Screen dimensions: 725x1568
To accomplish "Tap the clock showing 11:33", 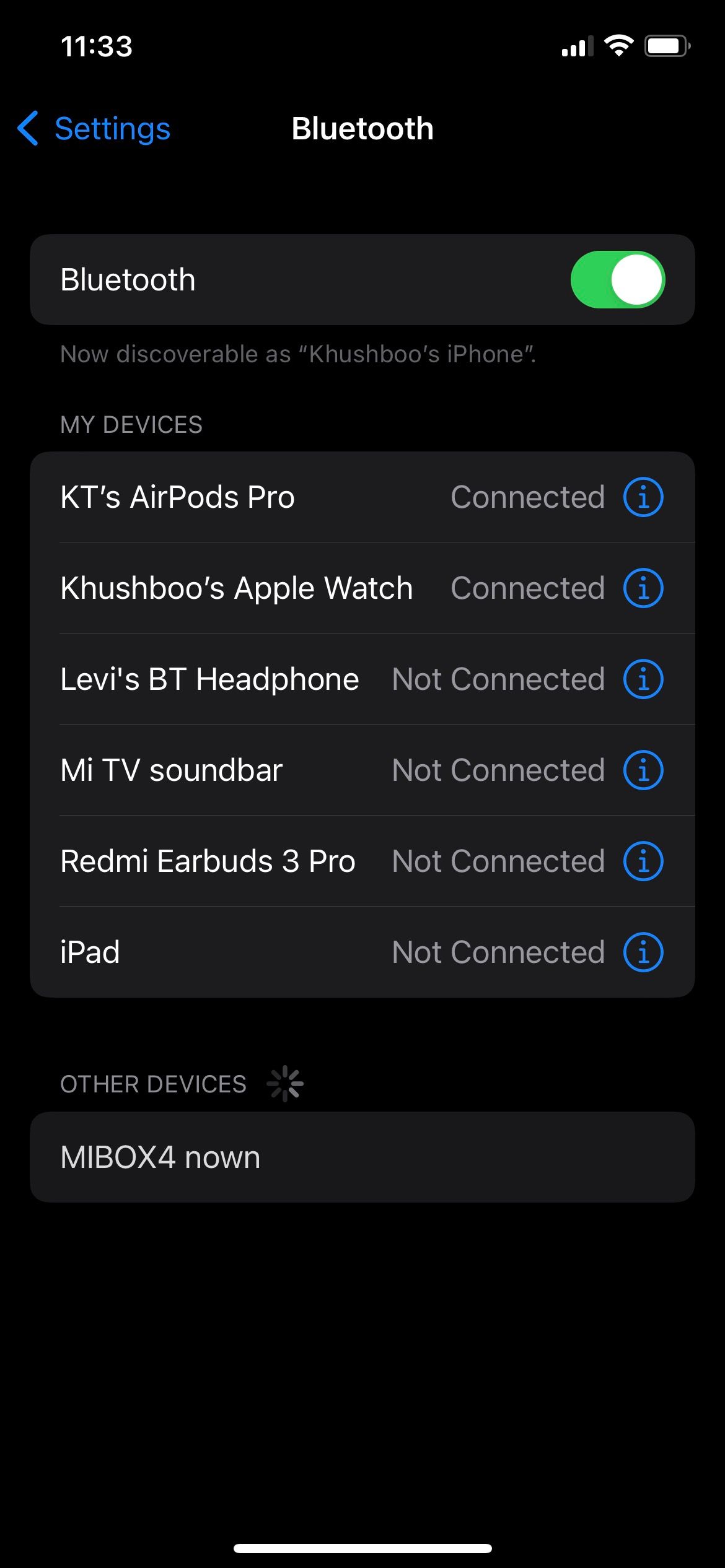I will coord(97,46).
